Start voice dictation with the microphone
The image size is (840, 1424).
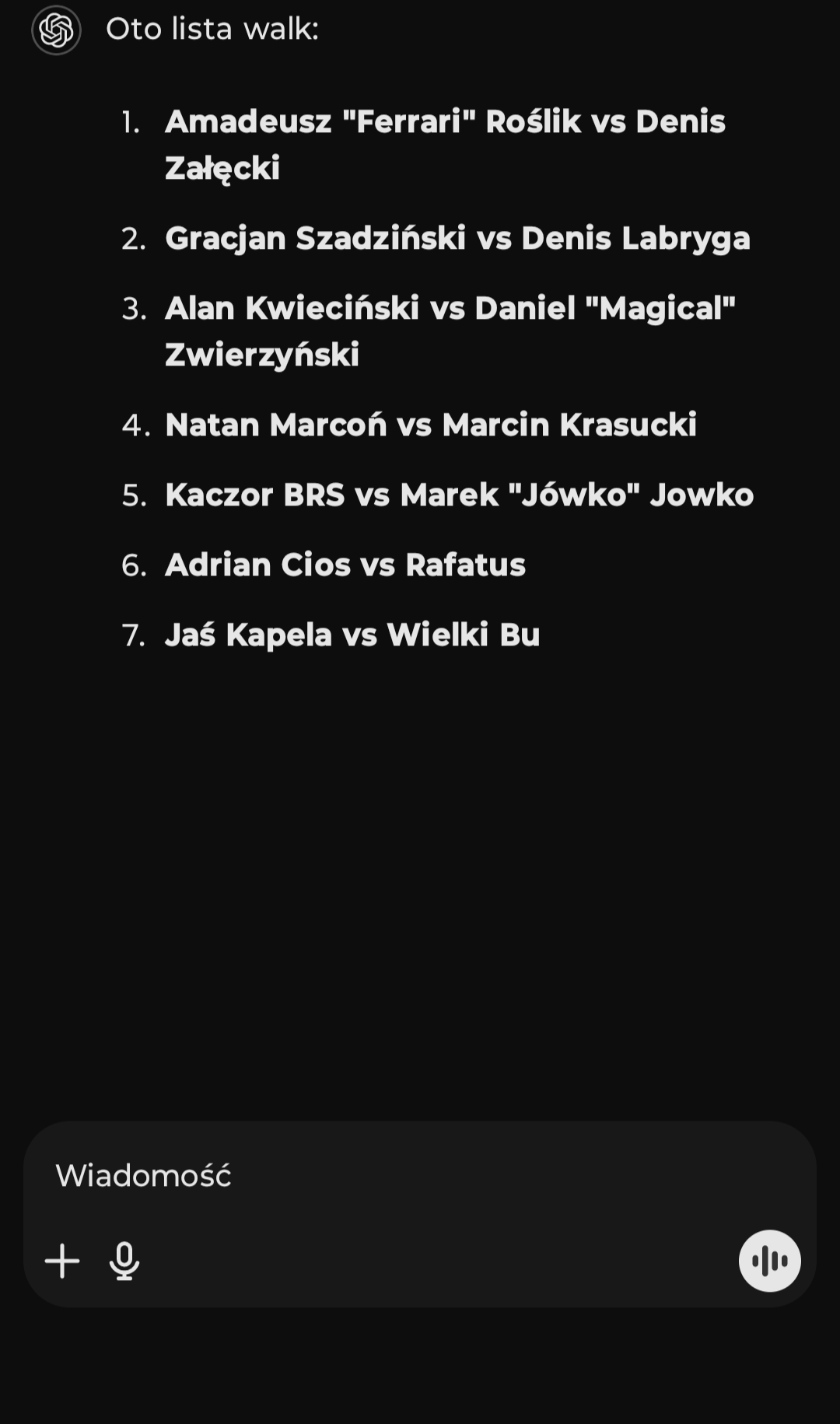coord(124,1261)
